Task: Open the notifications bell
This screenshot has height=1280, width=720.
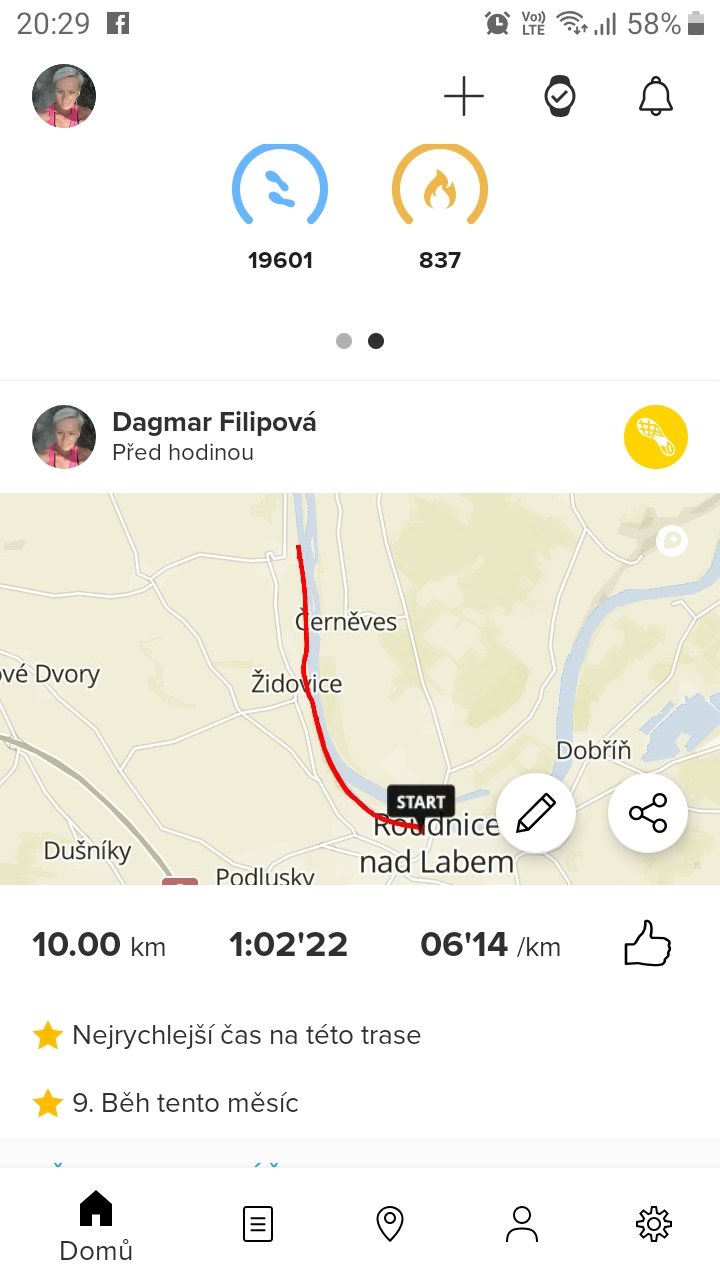Action: (x=656, y=97)
